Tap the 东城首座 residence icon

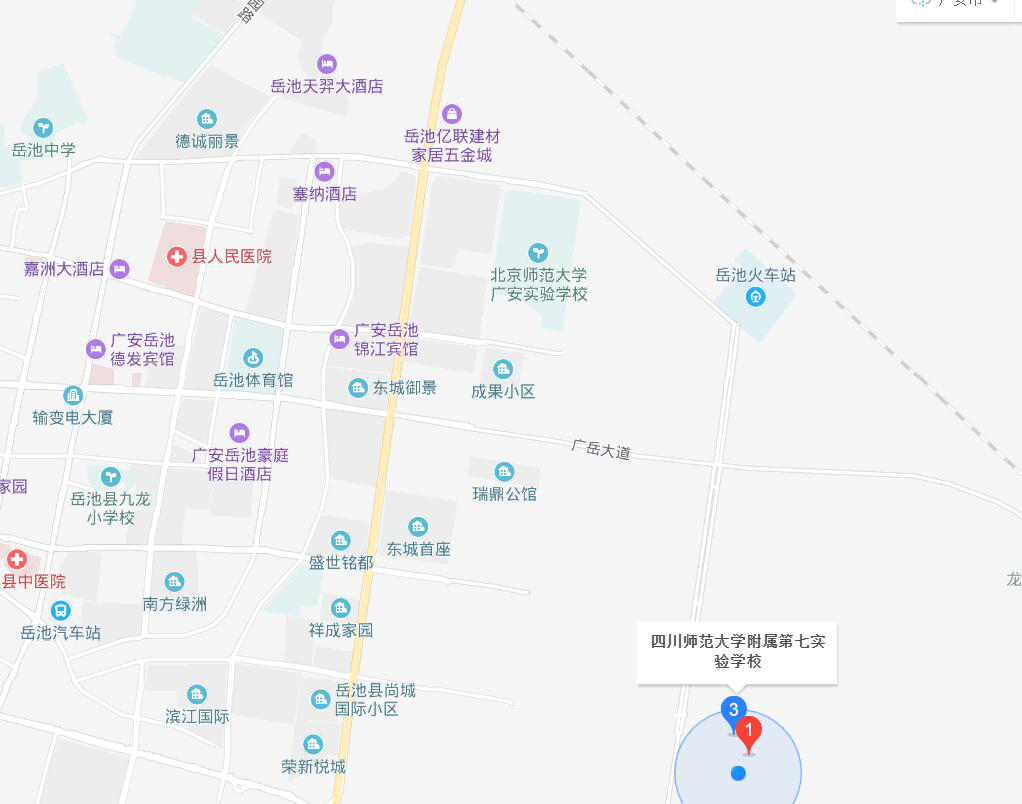pyautogui.click(x=419, y=527)
